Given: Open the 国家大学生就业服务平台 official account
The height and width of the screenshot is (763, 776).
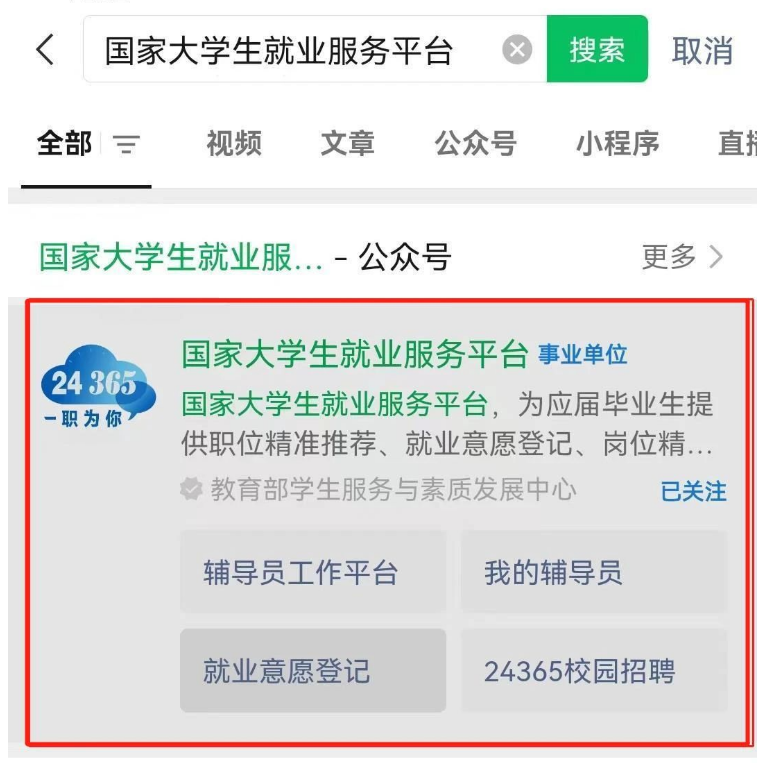Looking at the screenshot, I should tap(354, 354).
